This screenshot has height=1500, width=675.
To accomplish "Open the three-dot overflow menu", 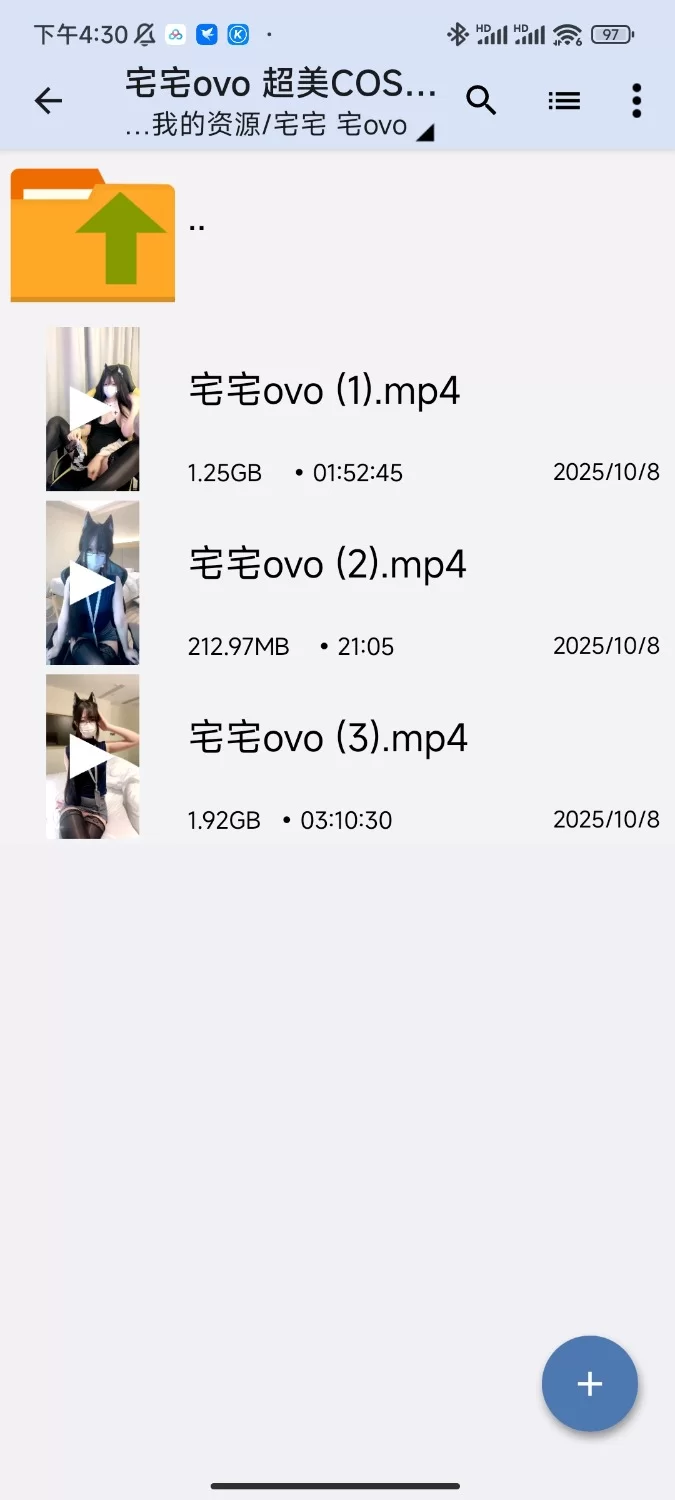I will (x=637, y=100).
